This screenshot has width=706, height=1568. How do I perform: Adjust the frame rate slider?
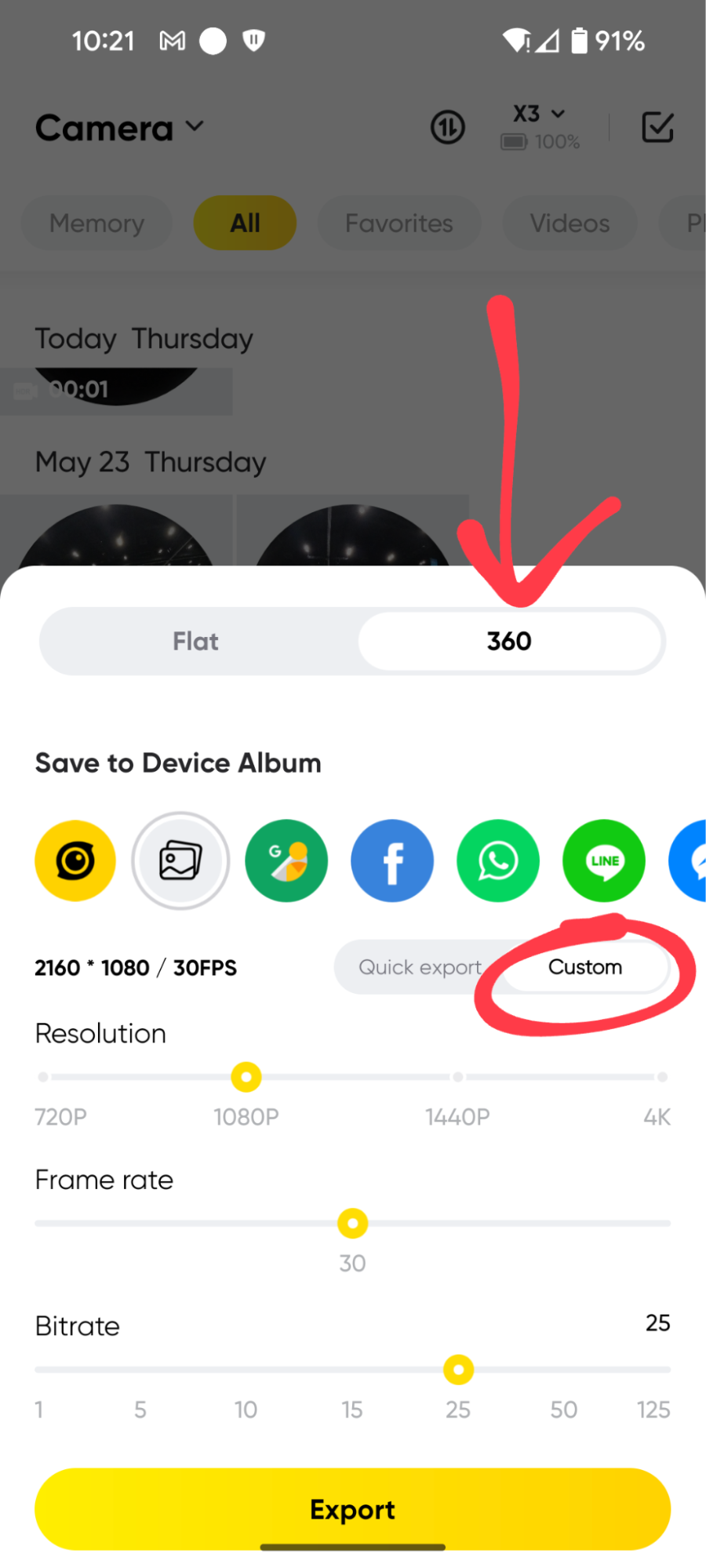pos(353,1223)
